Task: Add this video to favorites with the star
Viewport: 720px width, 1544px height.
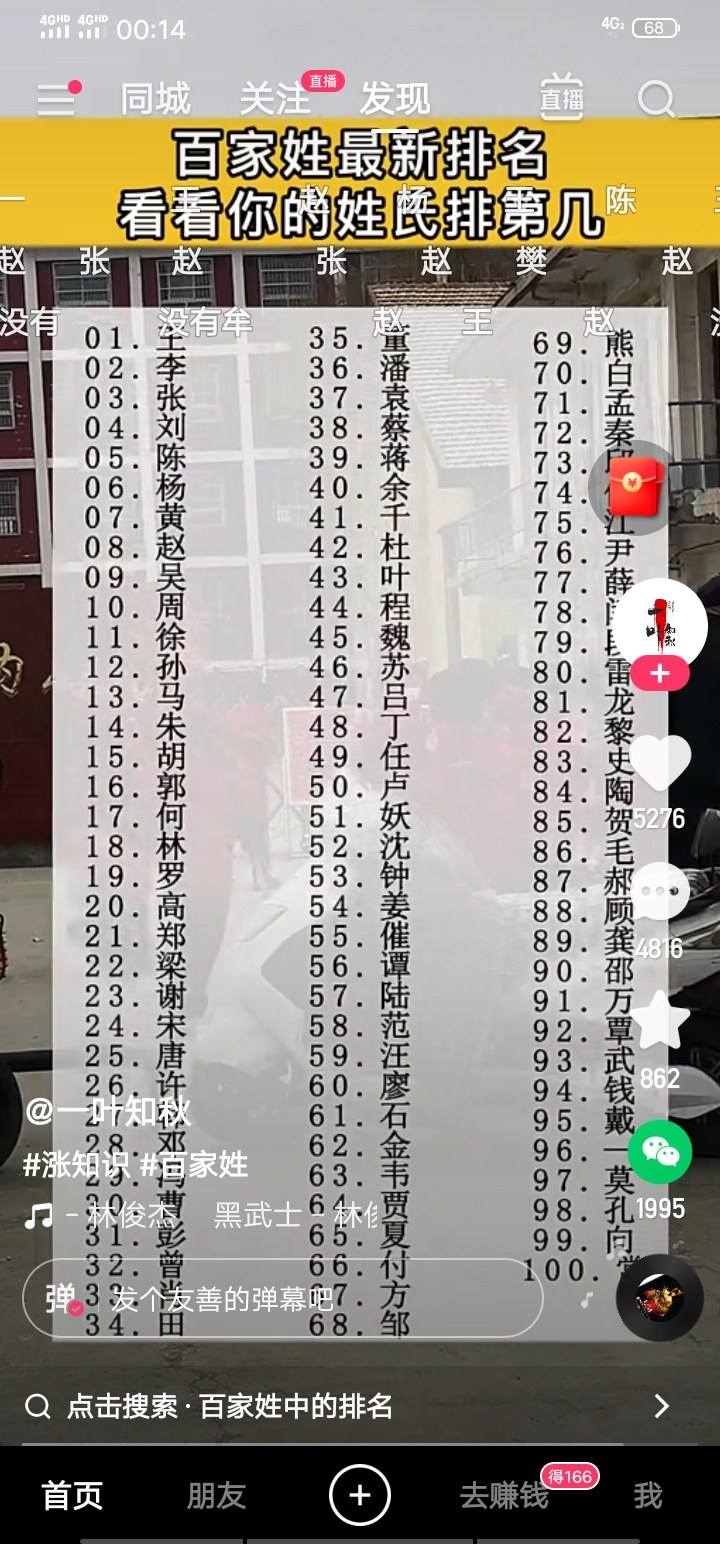Action: 659,1020
